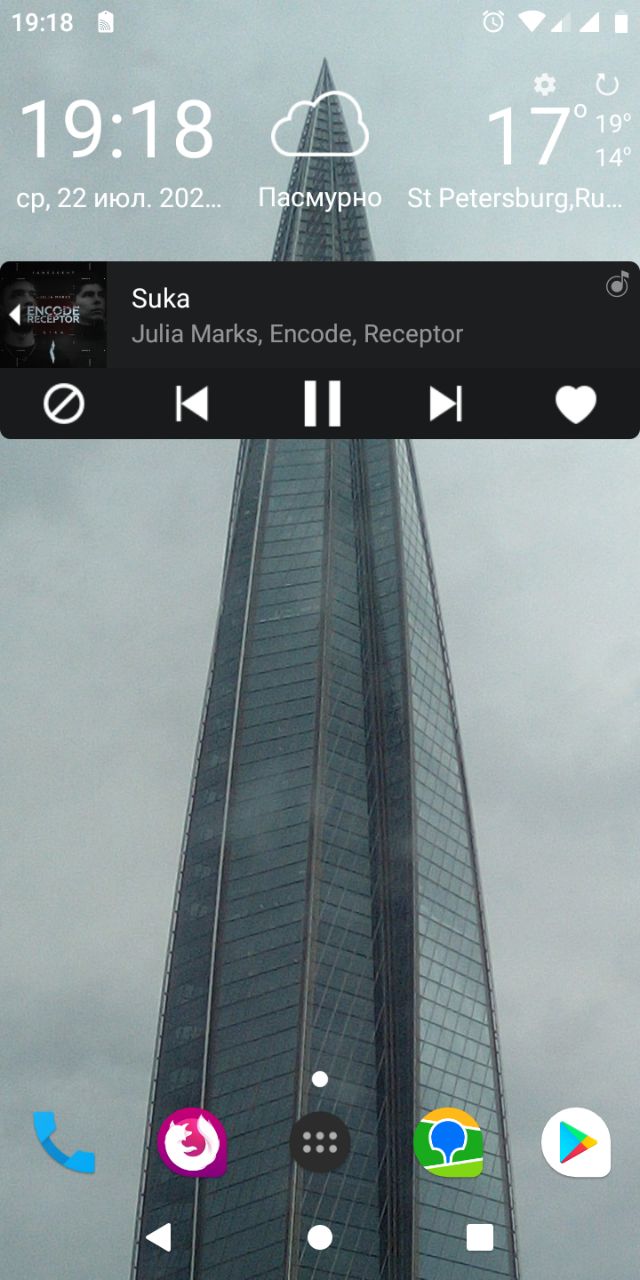The width and height of the screenshot is (640, 1280).
Task: Open weather widget settings gear
Action: 544,84
